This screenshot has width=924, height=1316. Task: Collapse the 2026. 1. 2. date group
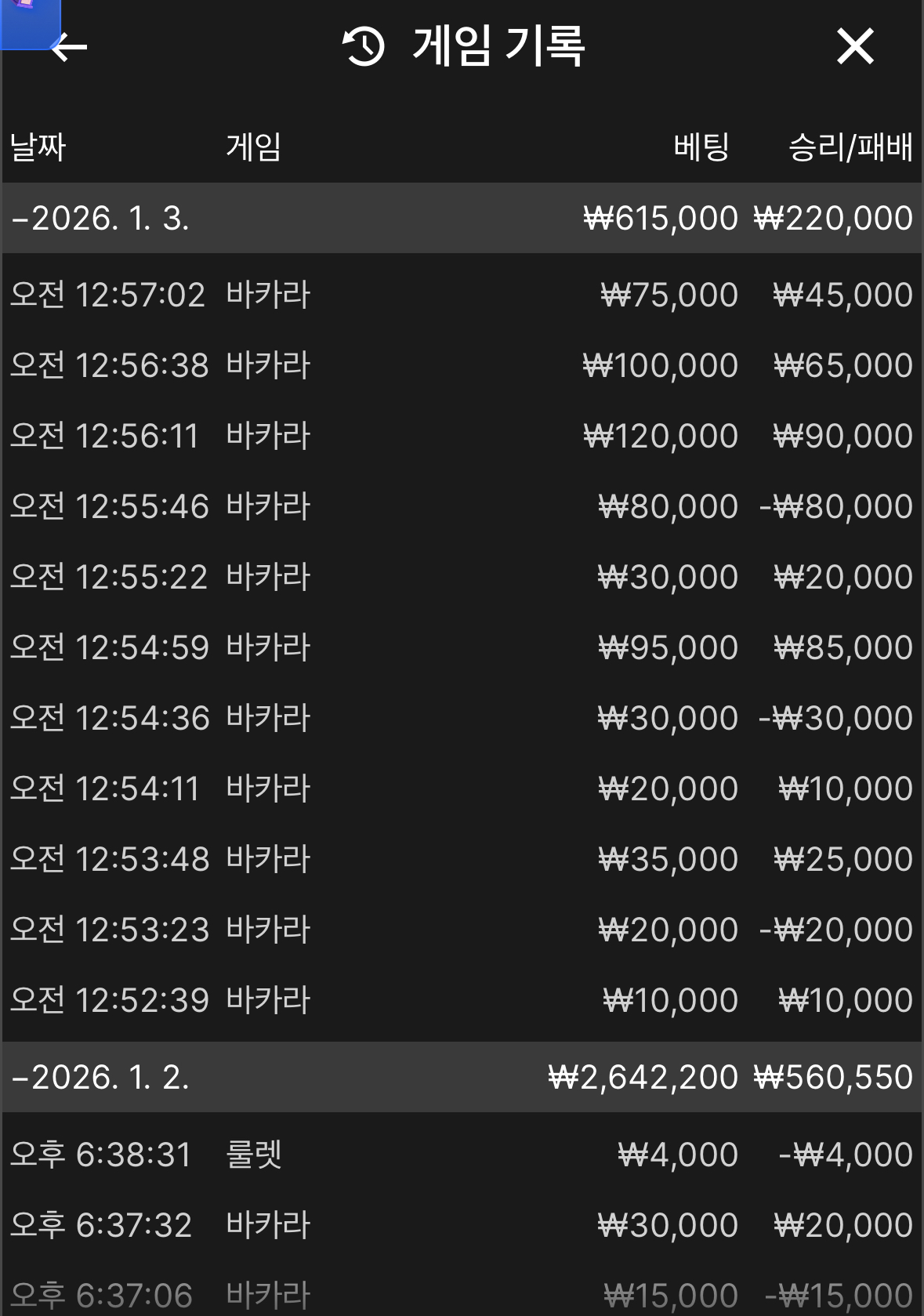click(x=100, y=1078)
